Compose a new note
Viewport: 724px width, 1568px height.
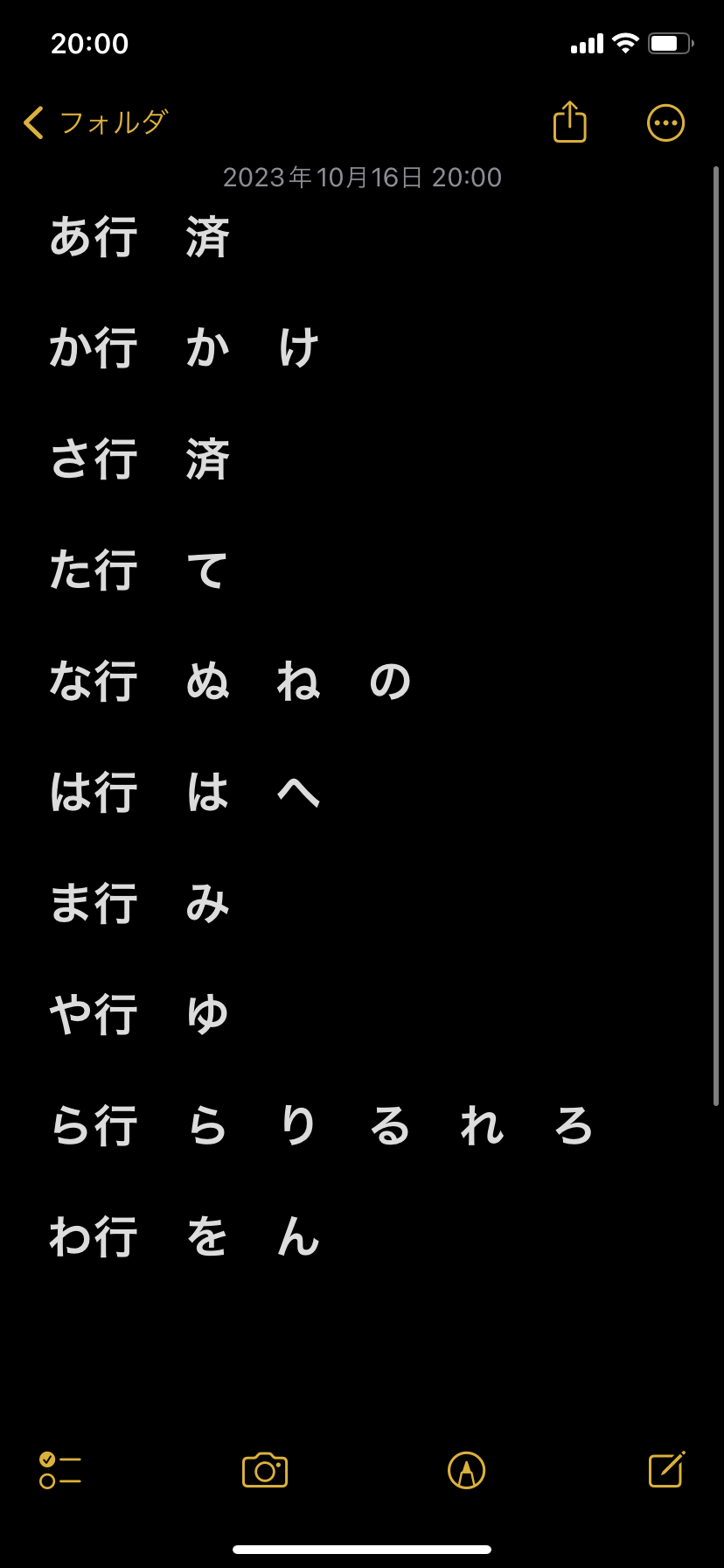(x=666, y=1470)
